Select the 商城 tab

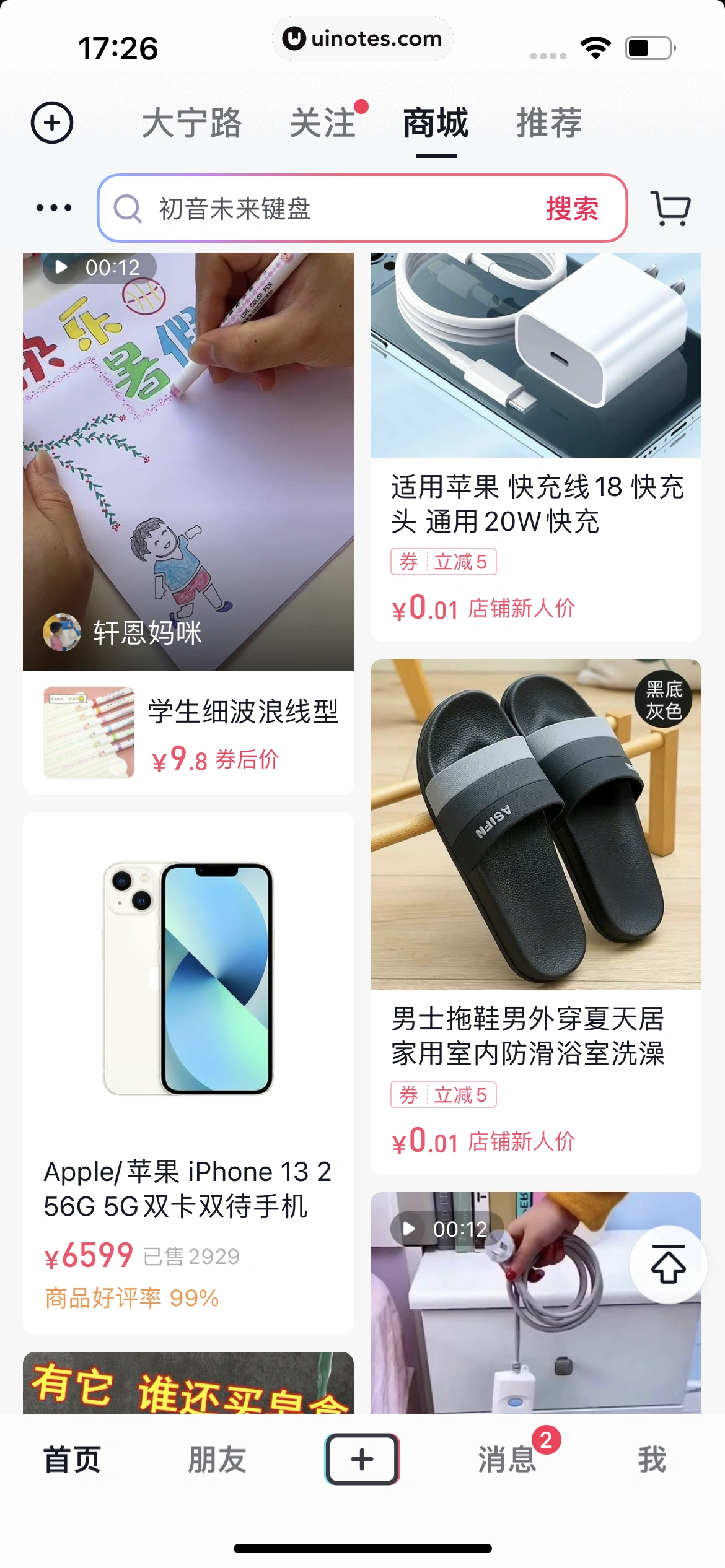435,124
